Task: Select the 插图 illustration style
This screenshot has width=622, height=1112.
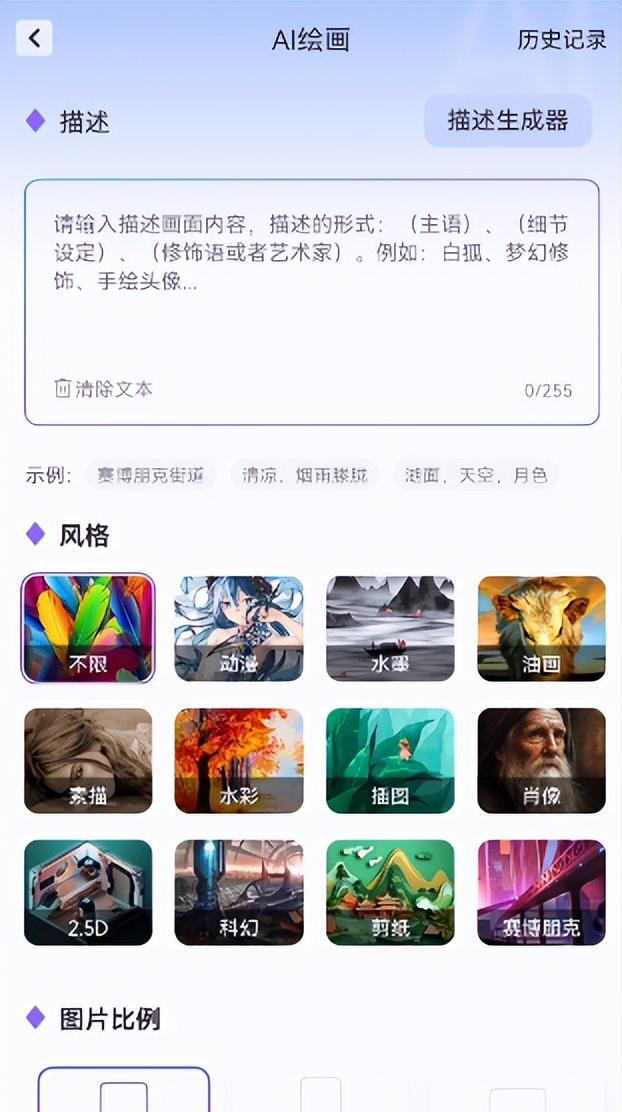Action: [x=390, y=760]
